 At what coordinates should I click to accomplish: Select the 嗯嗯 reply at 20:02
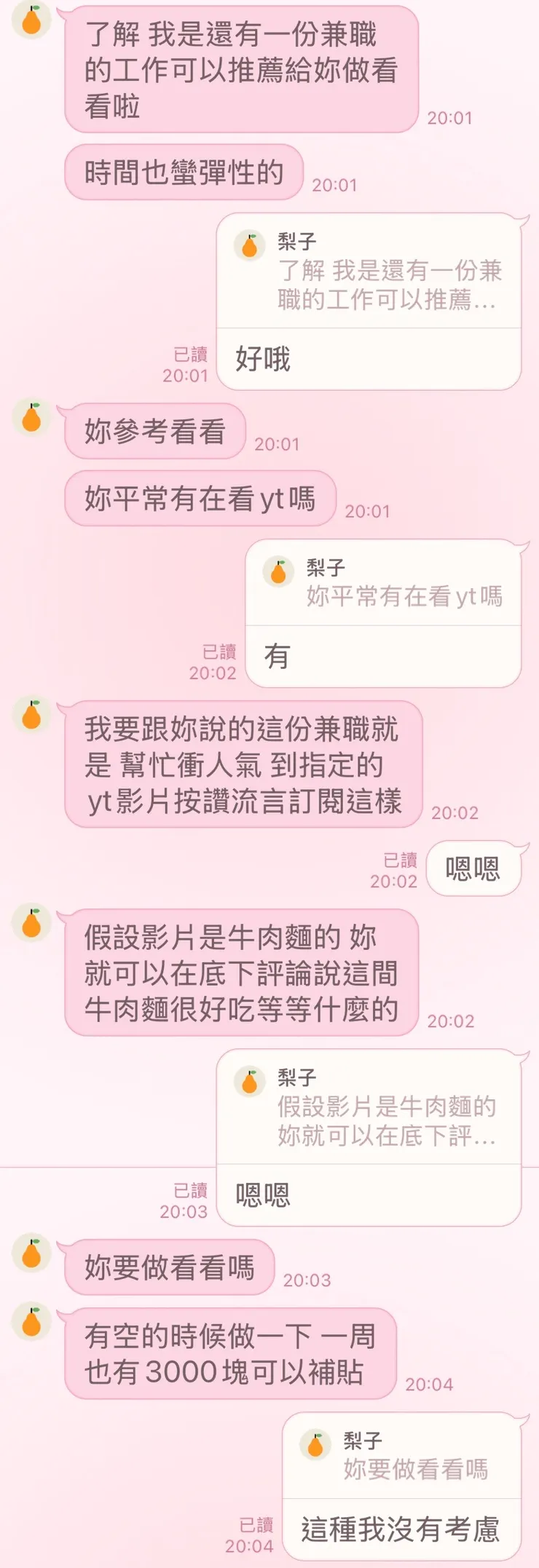[x=473, y=868]
